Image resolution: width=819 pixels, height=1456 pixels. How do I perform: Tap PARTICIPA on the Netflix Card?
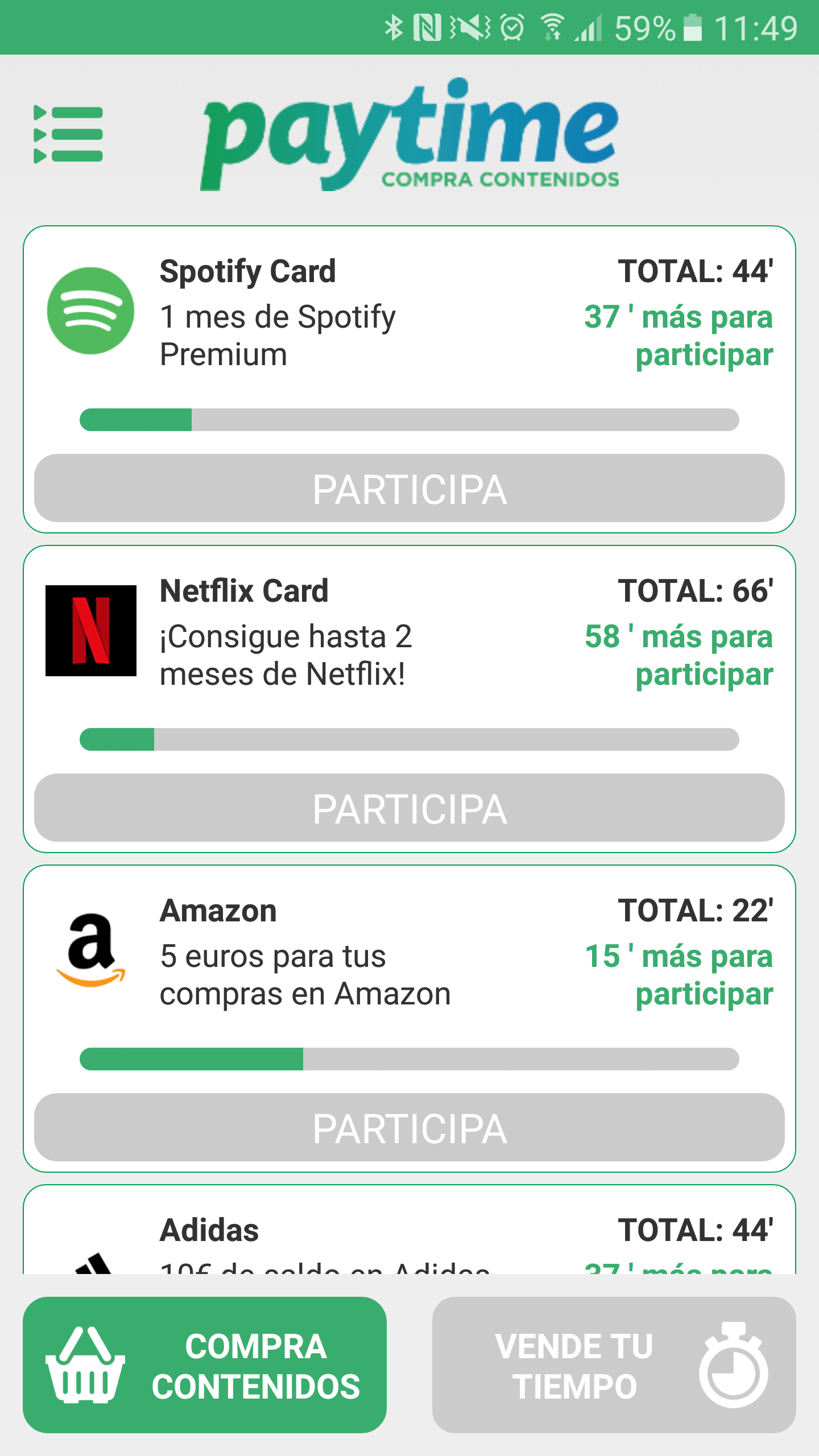(409, 808)
